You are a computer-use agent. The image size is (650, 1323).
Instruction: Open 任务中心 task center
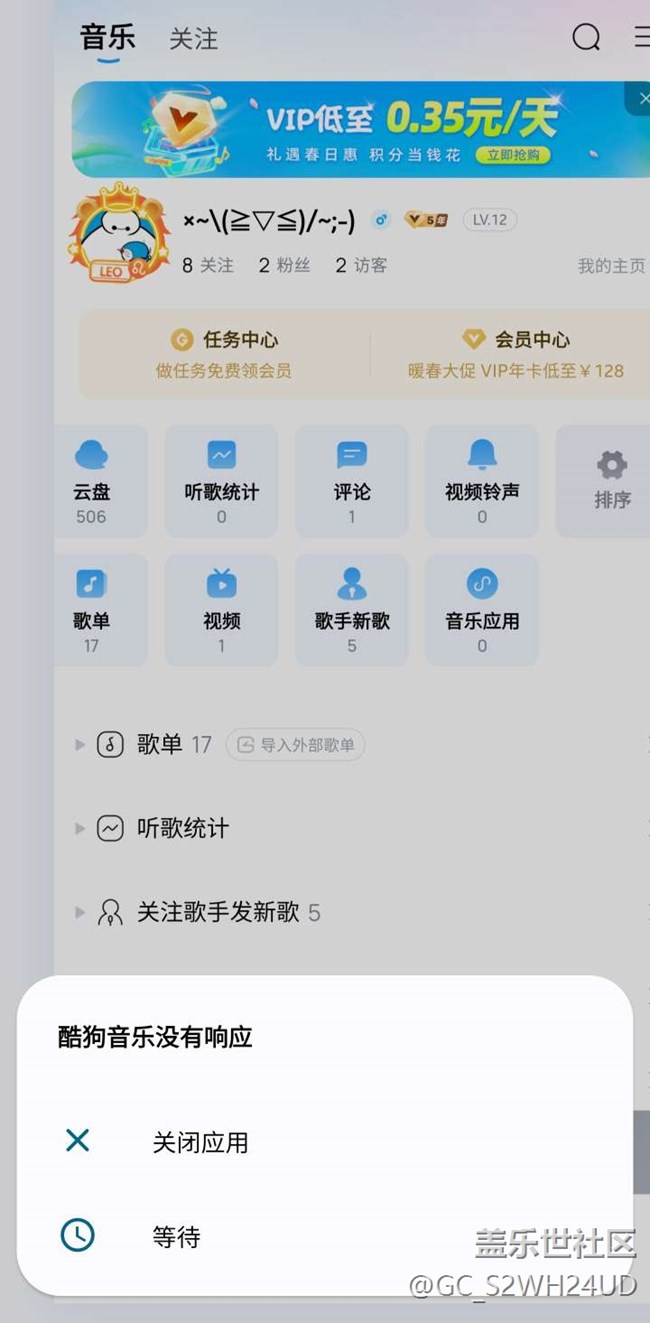pyautogui.click(x=224, y=354)
